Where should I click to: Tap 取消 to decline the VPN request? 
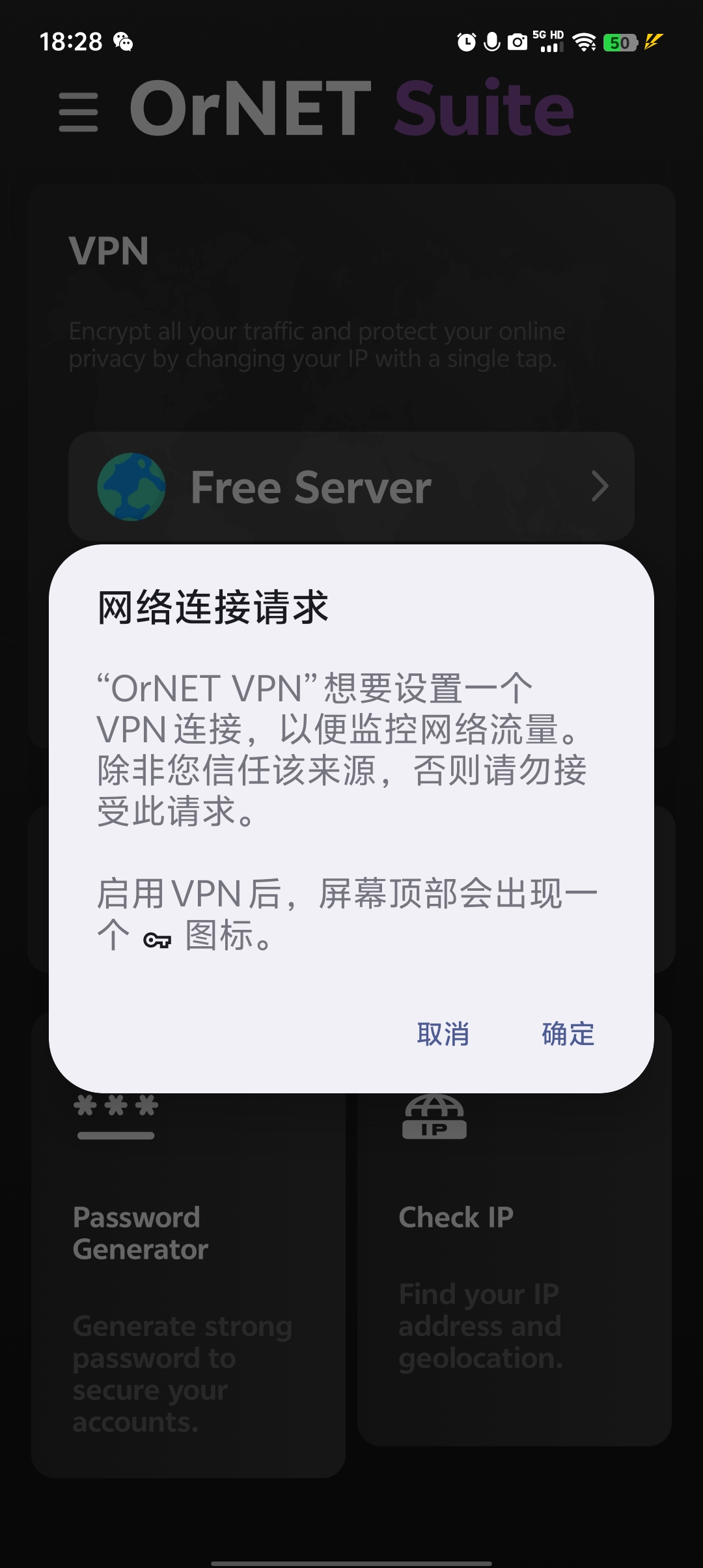coord(443,1034)
